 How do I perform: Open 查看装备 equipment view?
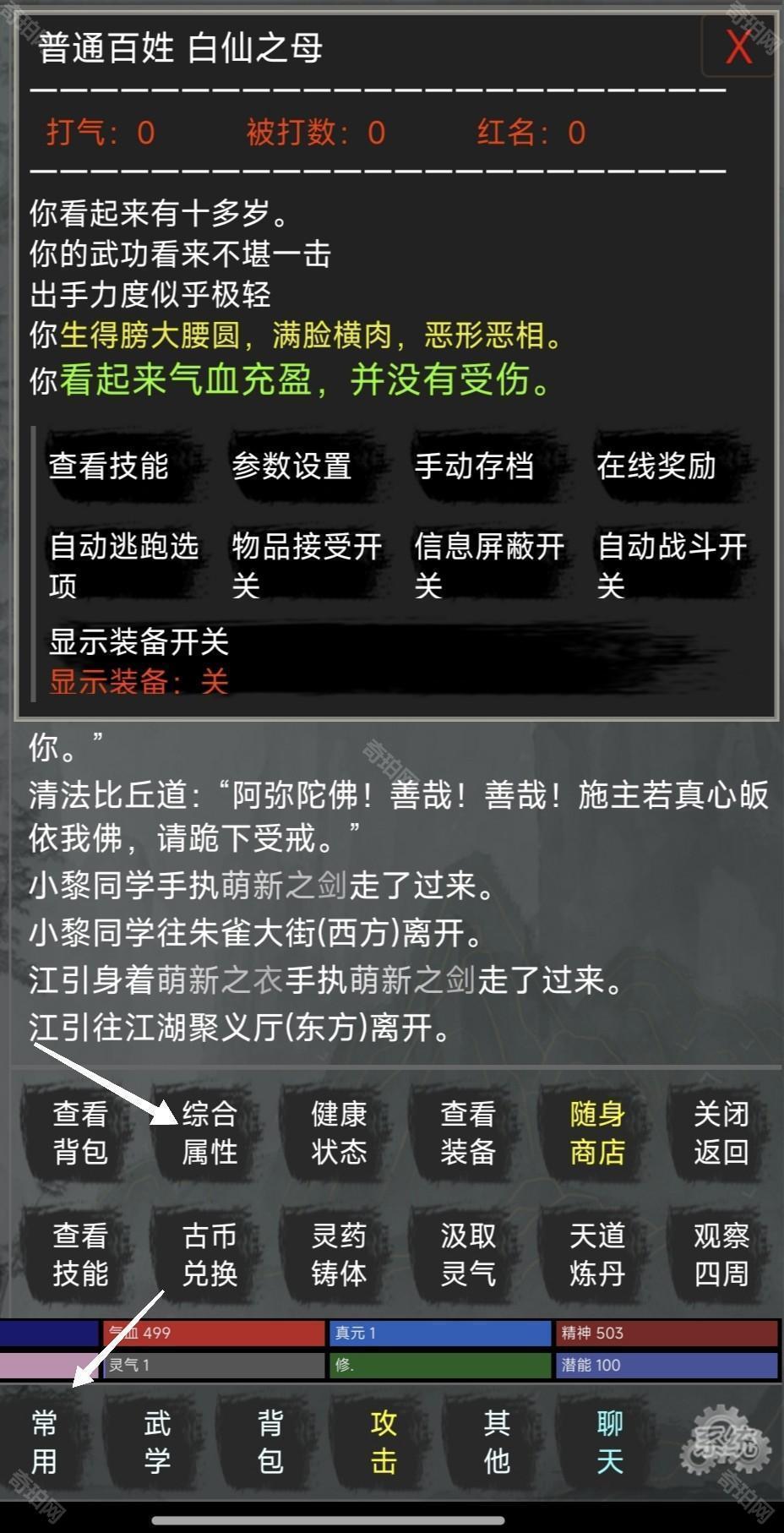[x=468, y=1132]
